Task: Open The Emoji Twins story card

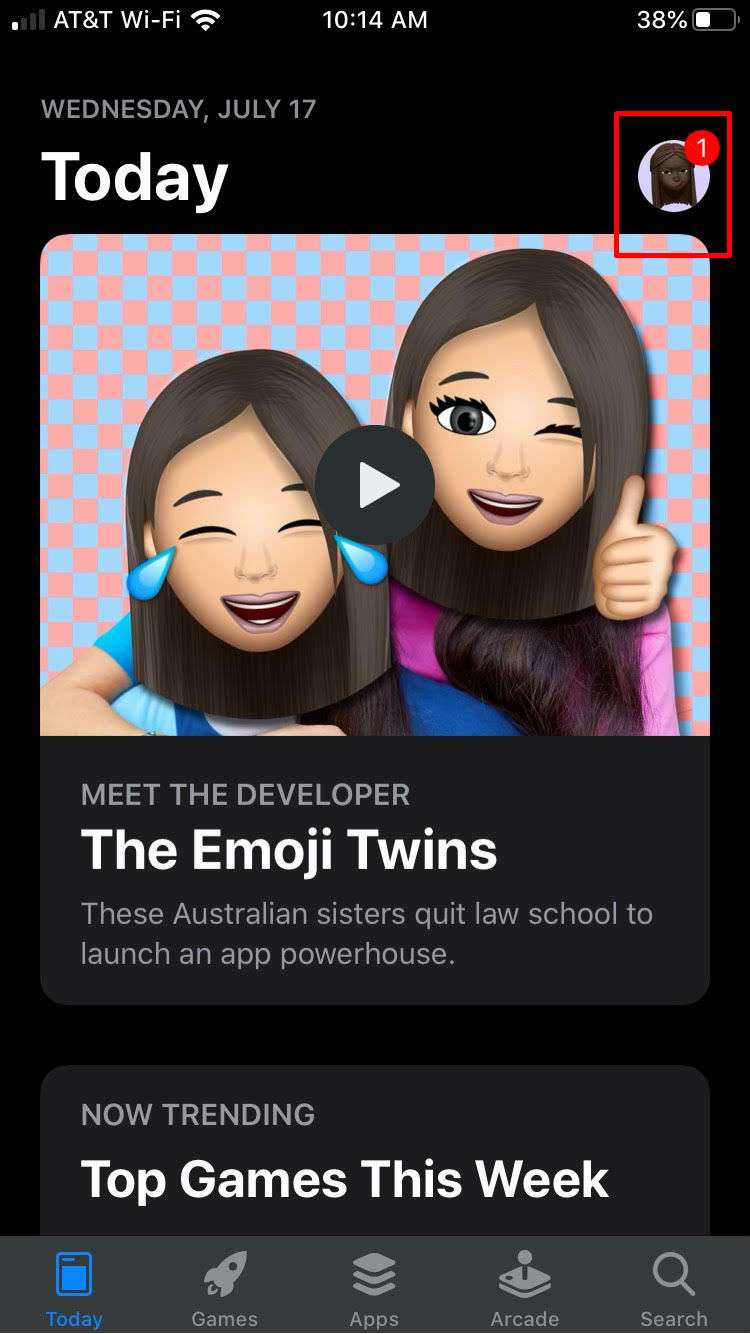Action: coord(375,619)
